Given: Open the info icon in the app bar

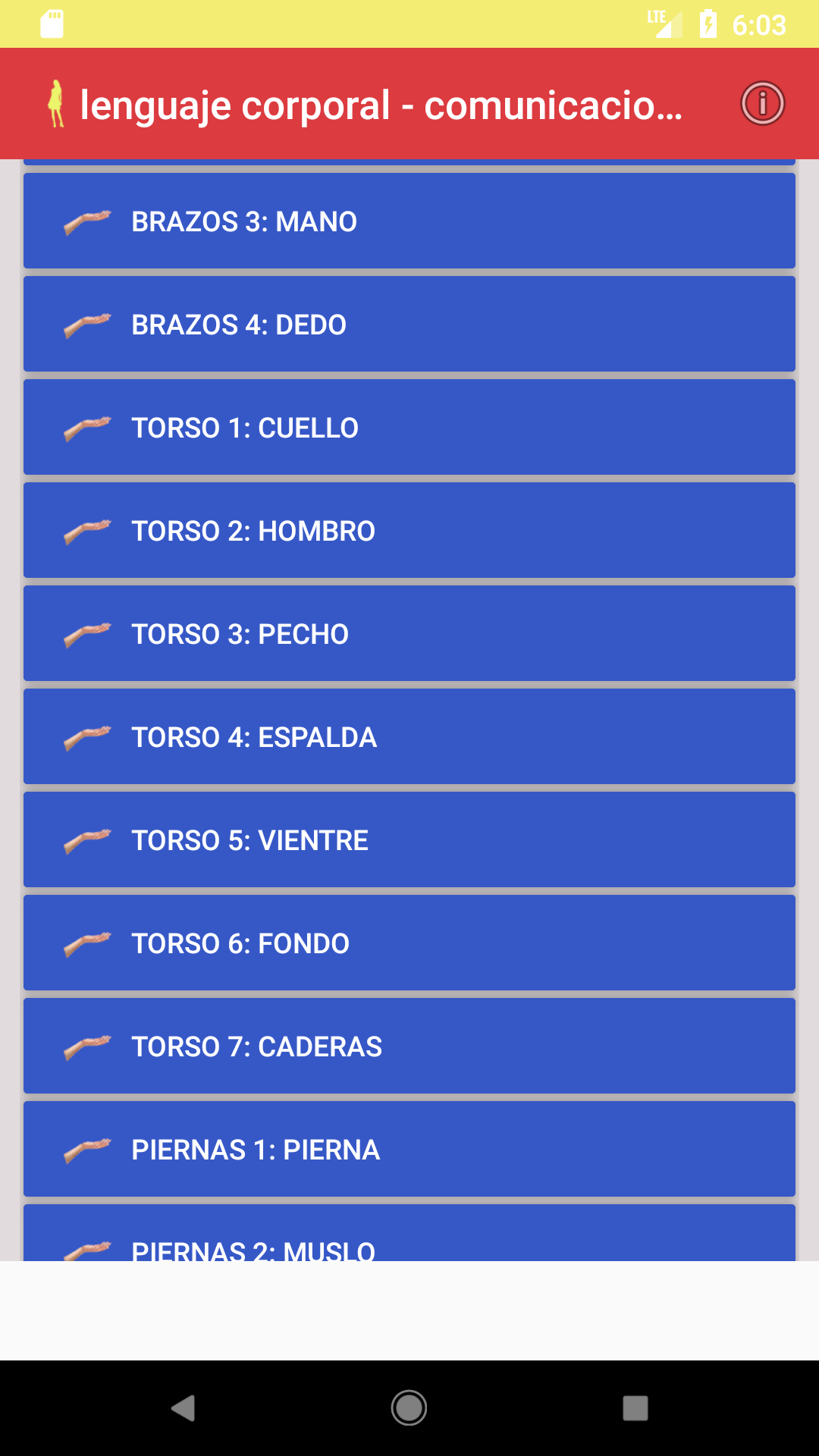Looking at the screenshot, I should 762,103.
